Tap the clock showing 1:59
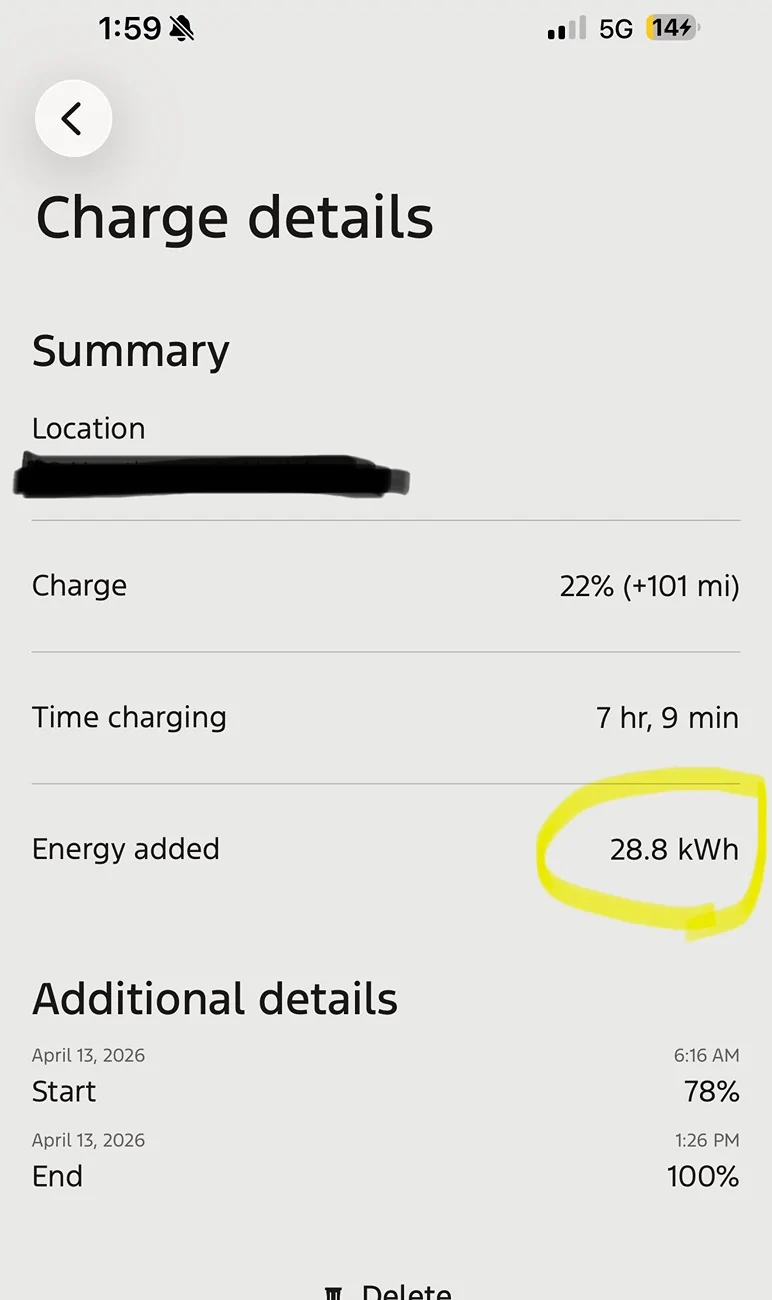Viewport: 772px width, 1300px height. [x=125, y=29]
